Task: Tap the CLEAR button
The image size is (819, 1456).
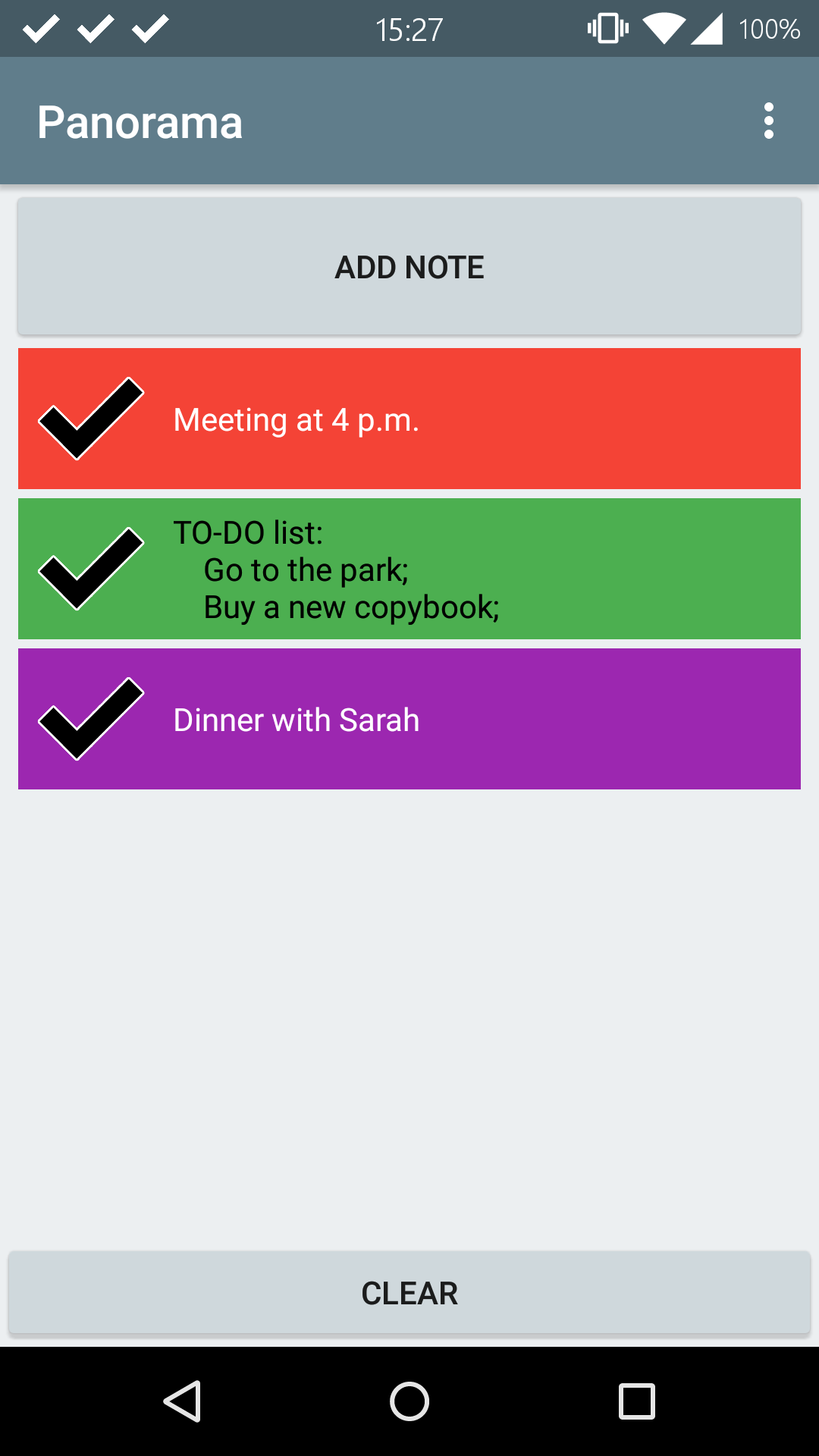Action: (x=409, y=1293)
